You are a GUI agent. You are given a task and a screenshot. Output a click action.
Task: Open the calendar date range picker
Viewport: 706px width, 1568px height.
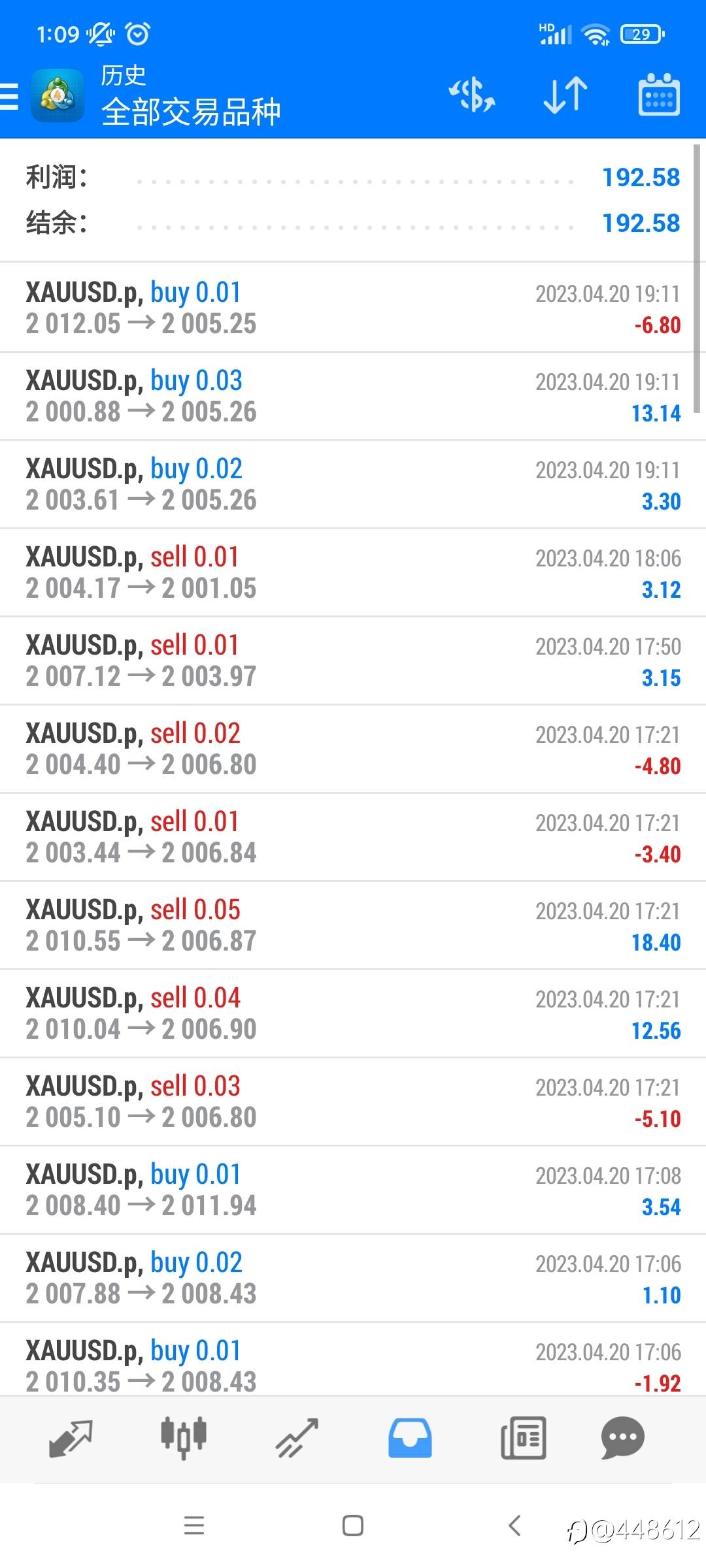pyautogui.click(x=658, y=95)
